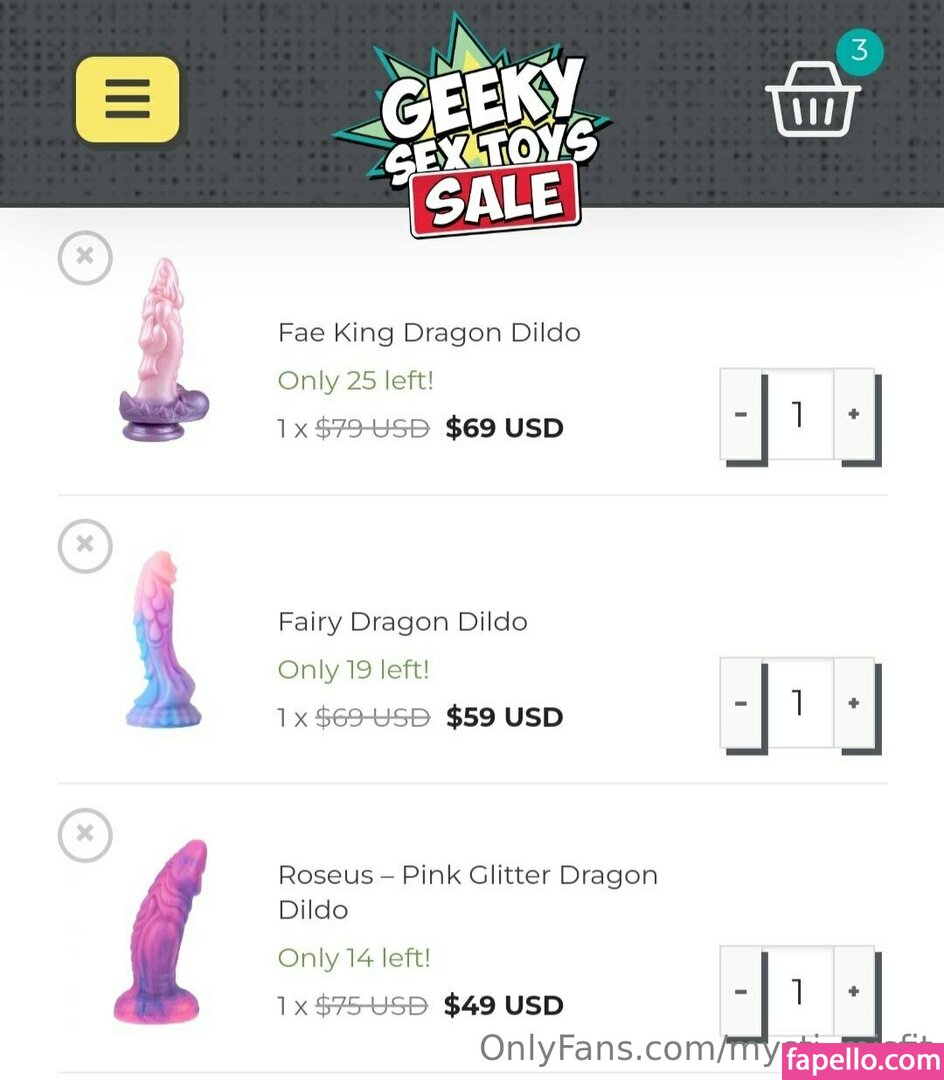Remove Fae King Dragon Dildo from cart
This screenshot has height=1080, width=944.
point(85,258)
